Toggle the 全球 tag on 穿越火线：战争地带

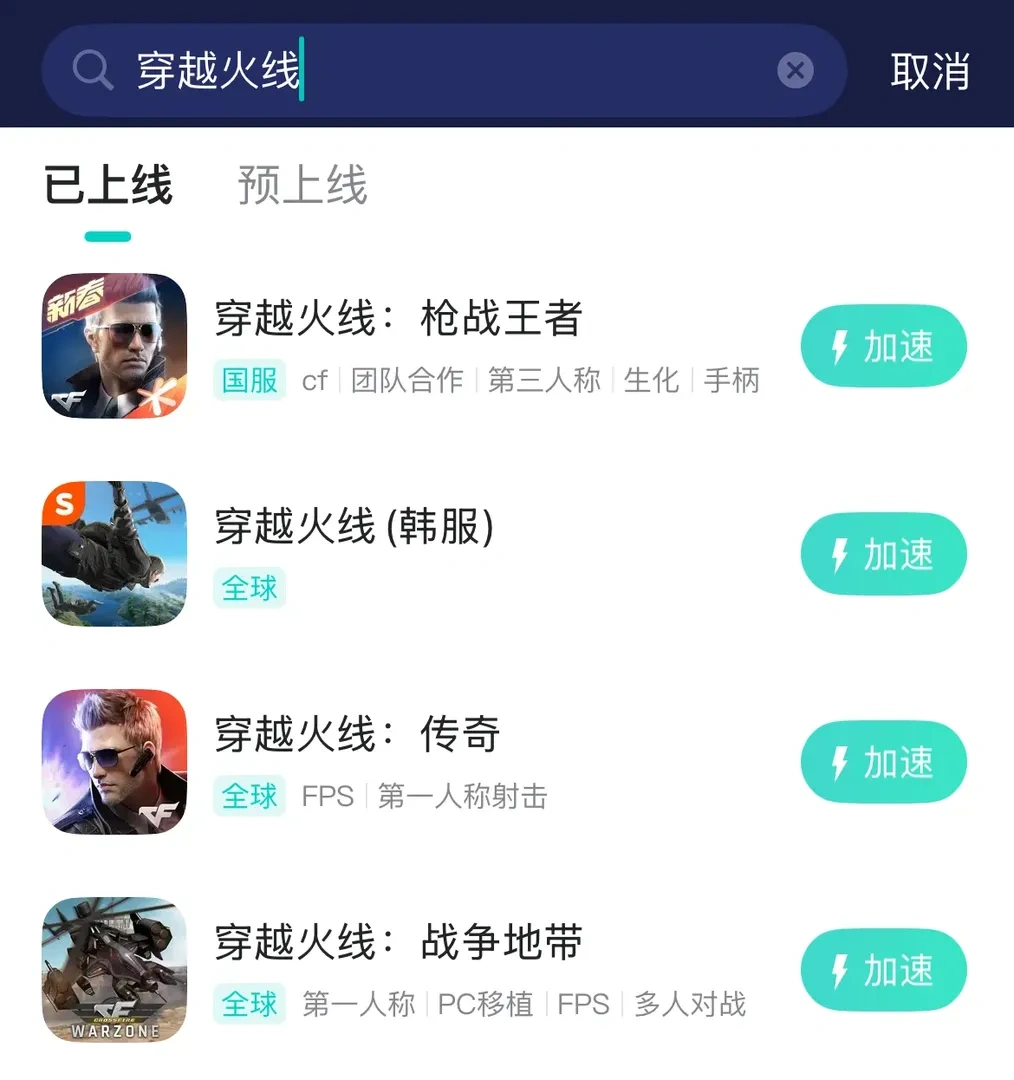pos(248,1005)
